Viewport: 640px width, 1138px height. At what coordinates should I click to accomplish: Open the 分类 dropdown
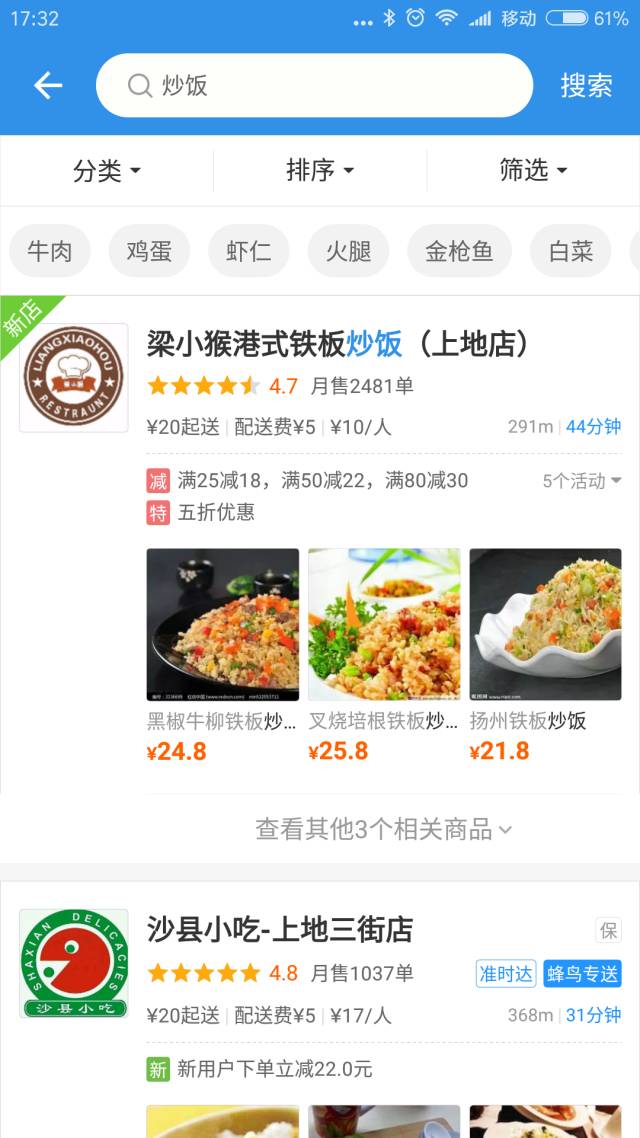(x=106, y=171)
